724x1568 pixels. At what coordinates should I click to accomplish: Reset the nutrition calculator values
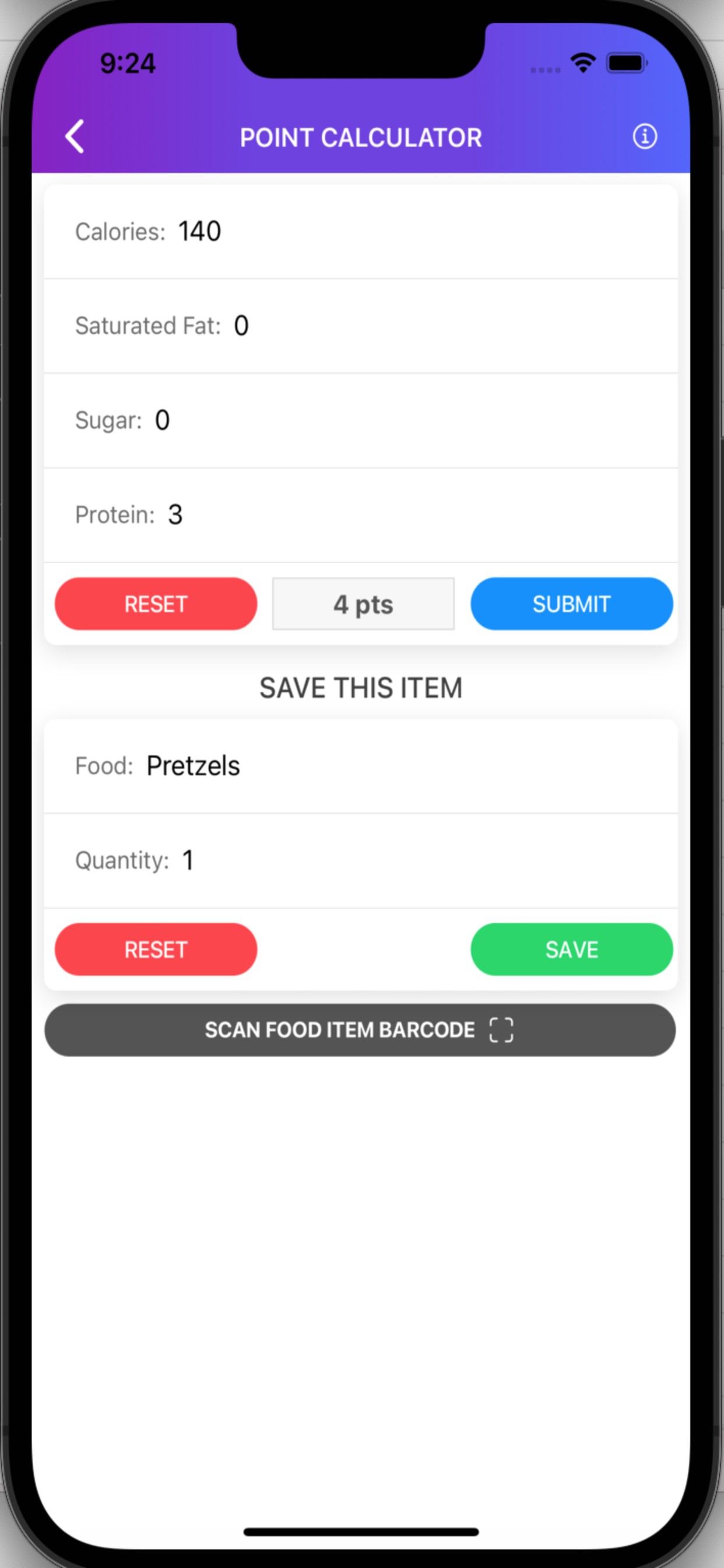click(156, 604)
